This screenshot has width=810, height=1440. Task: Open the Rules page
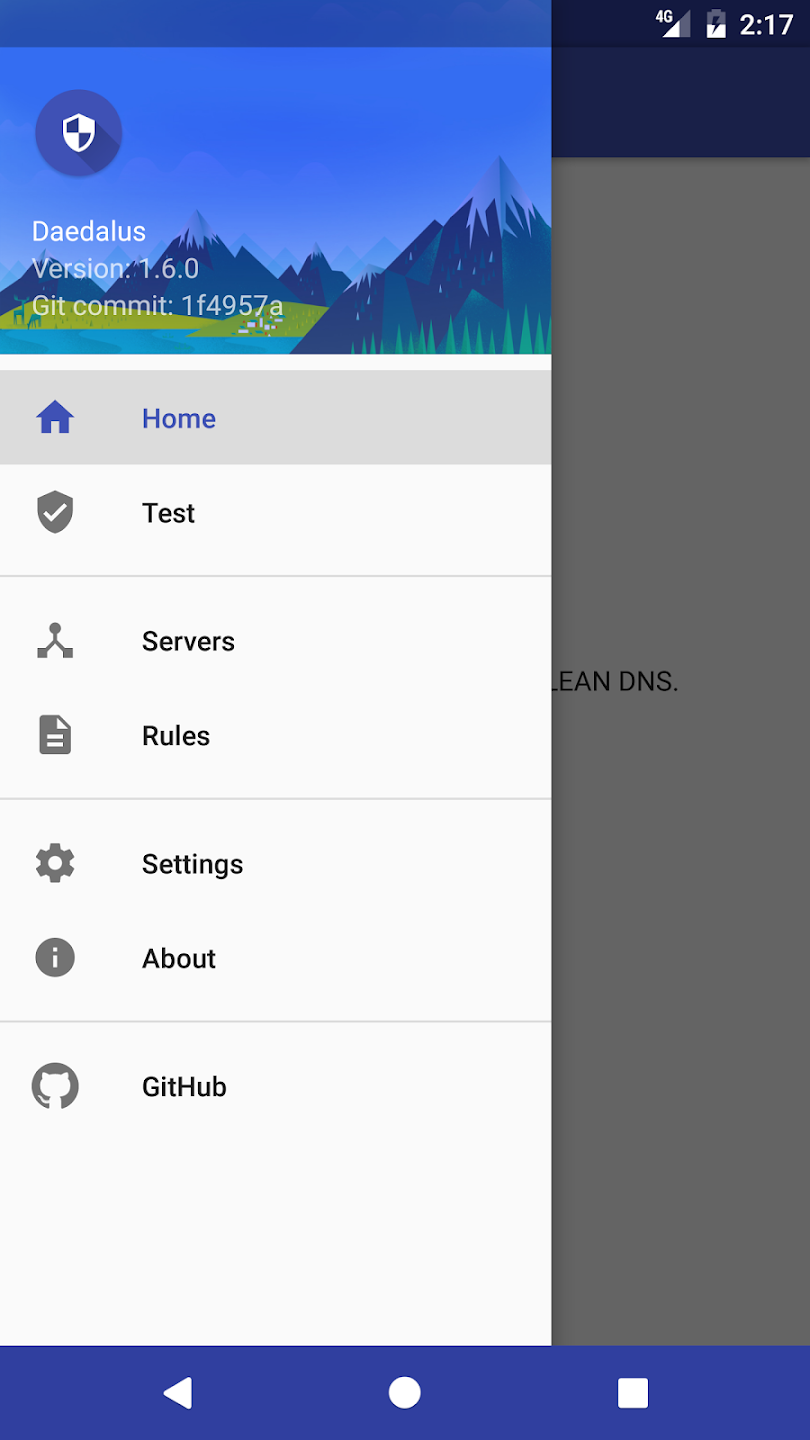tap(176, 736)
